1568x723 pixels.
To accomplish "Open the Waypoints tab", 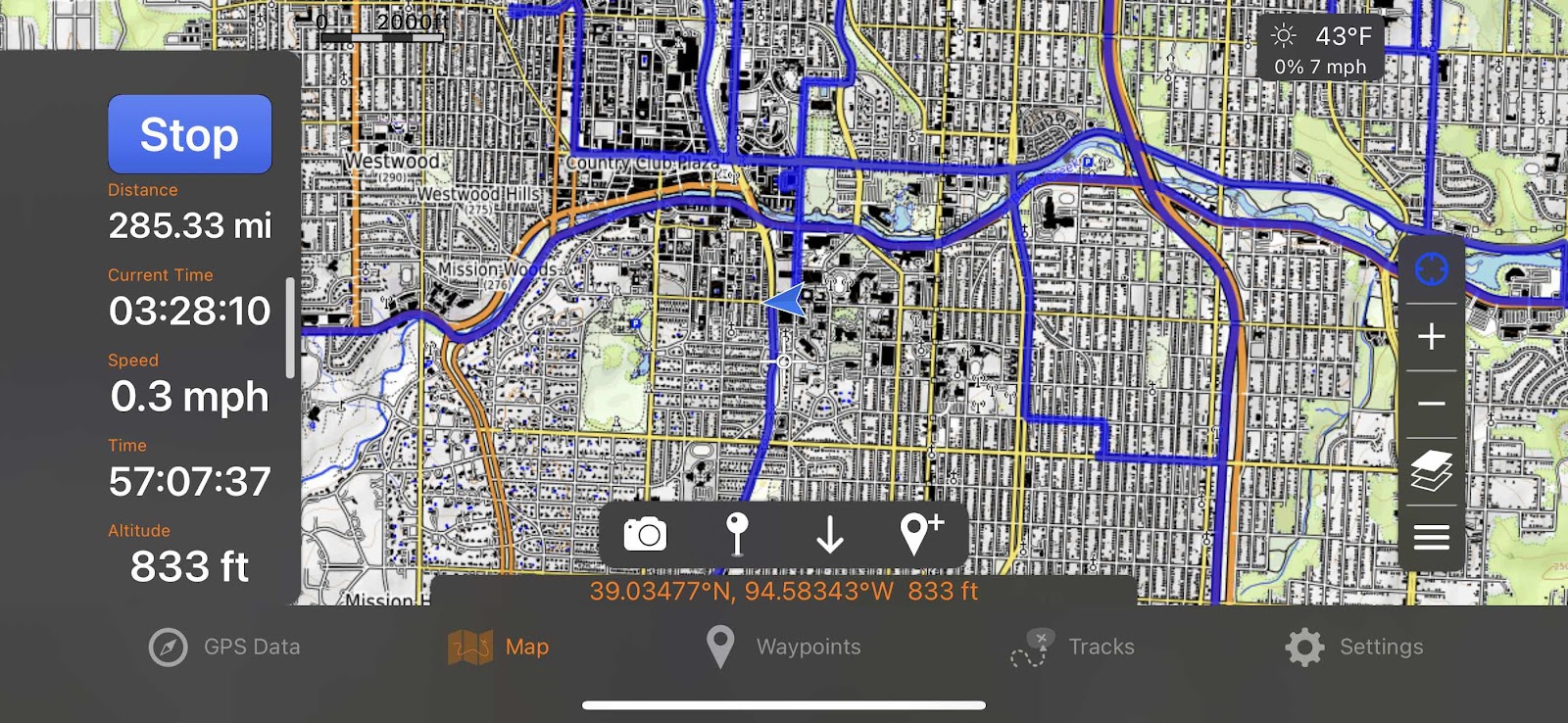I will [x=783, y=647].
